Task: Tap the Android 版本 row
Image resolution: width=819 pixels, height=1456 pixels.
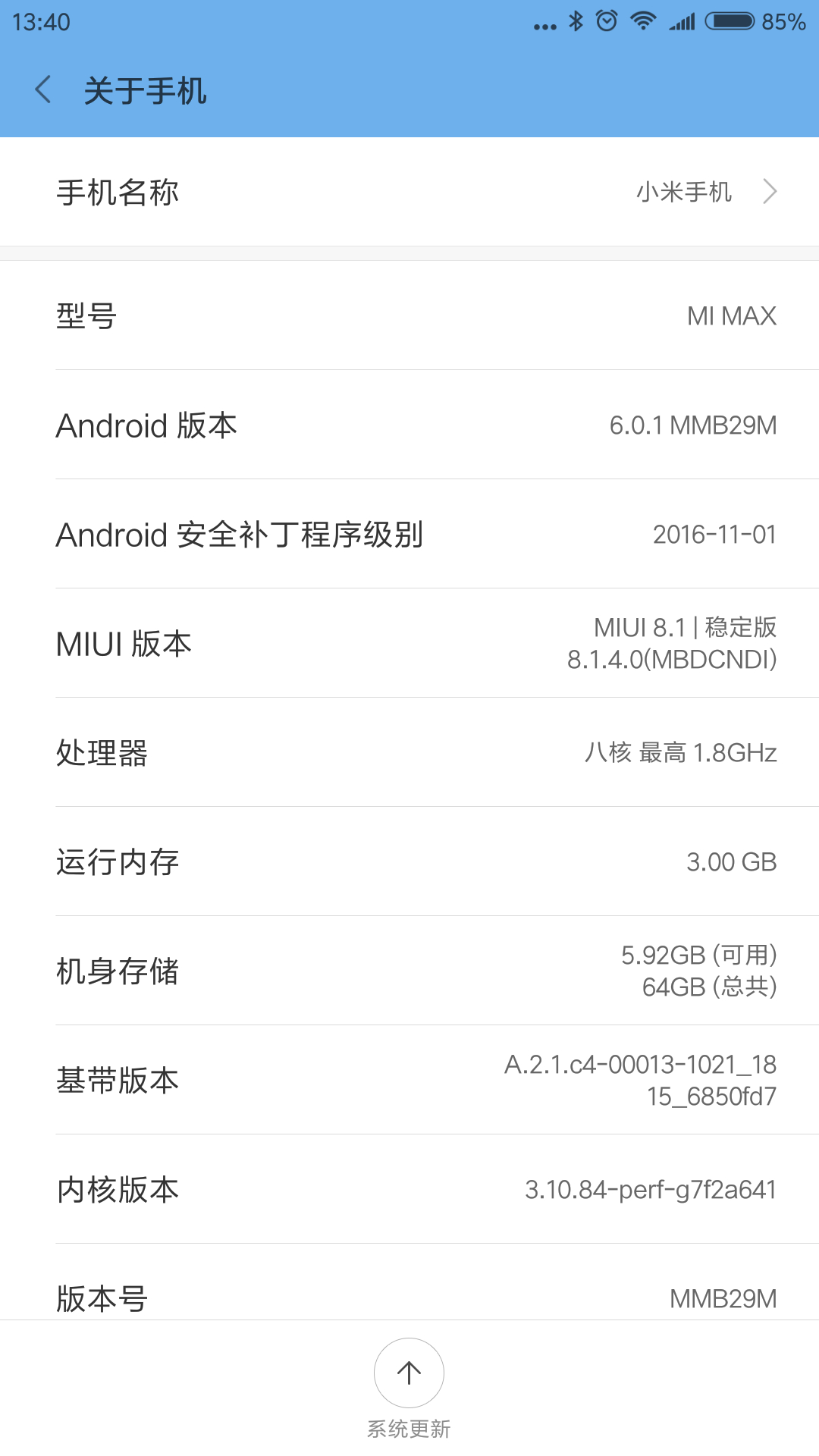Action: click(409, 425)
